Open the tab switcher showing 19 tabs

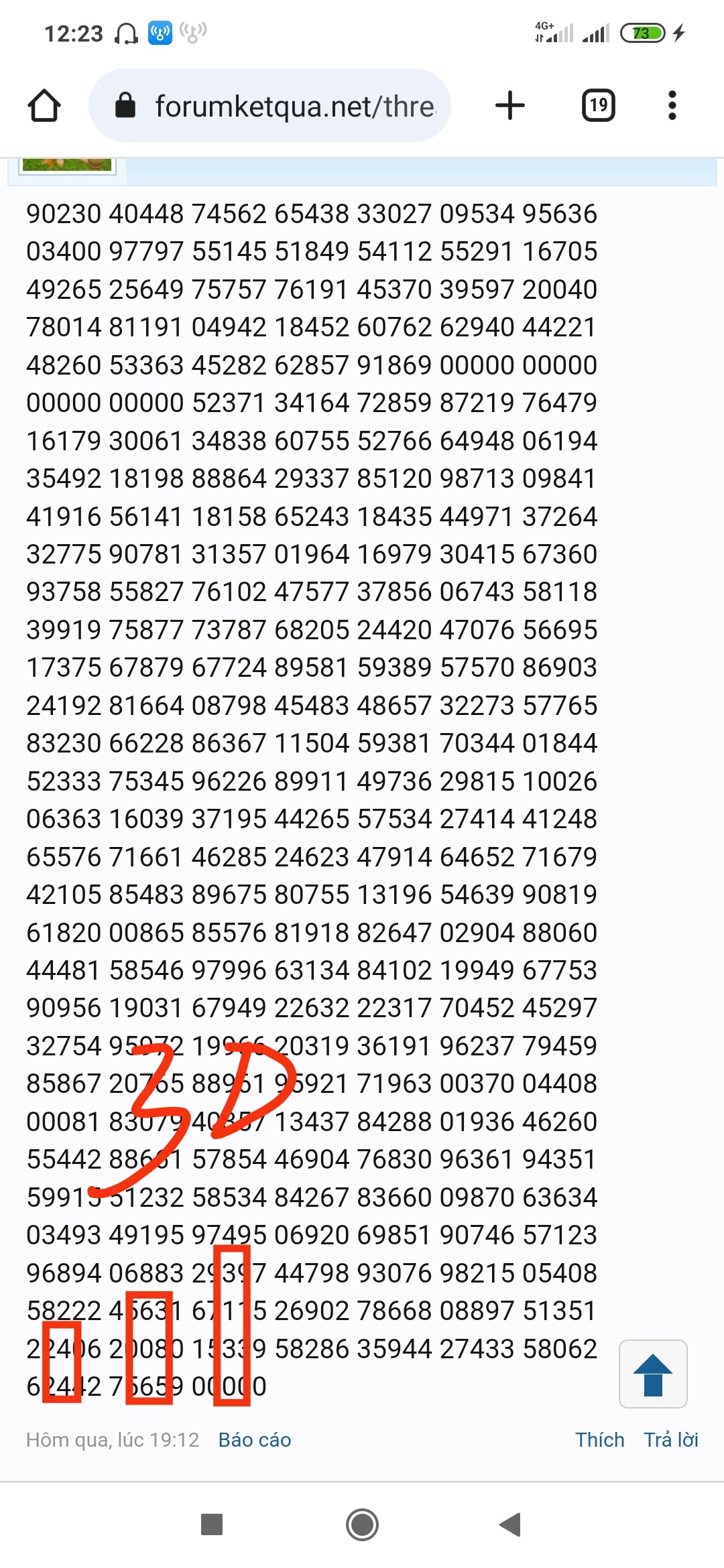tap(598, 106)
